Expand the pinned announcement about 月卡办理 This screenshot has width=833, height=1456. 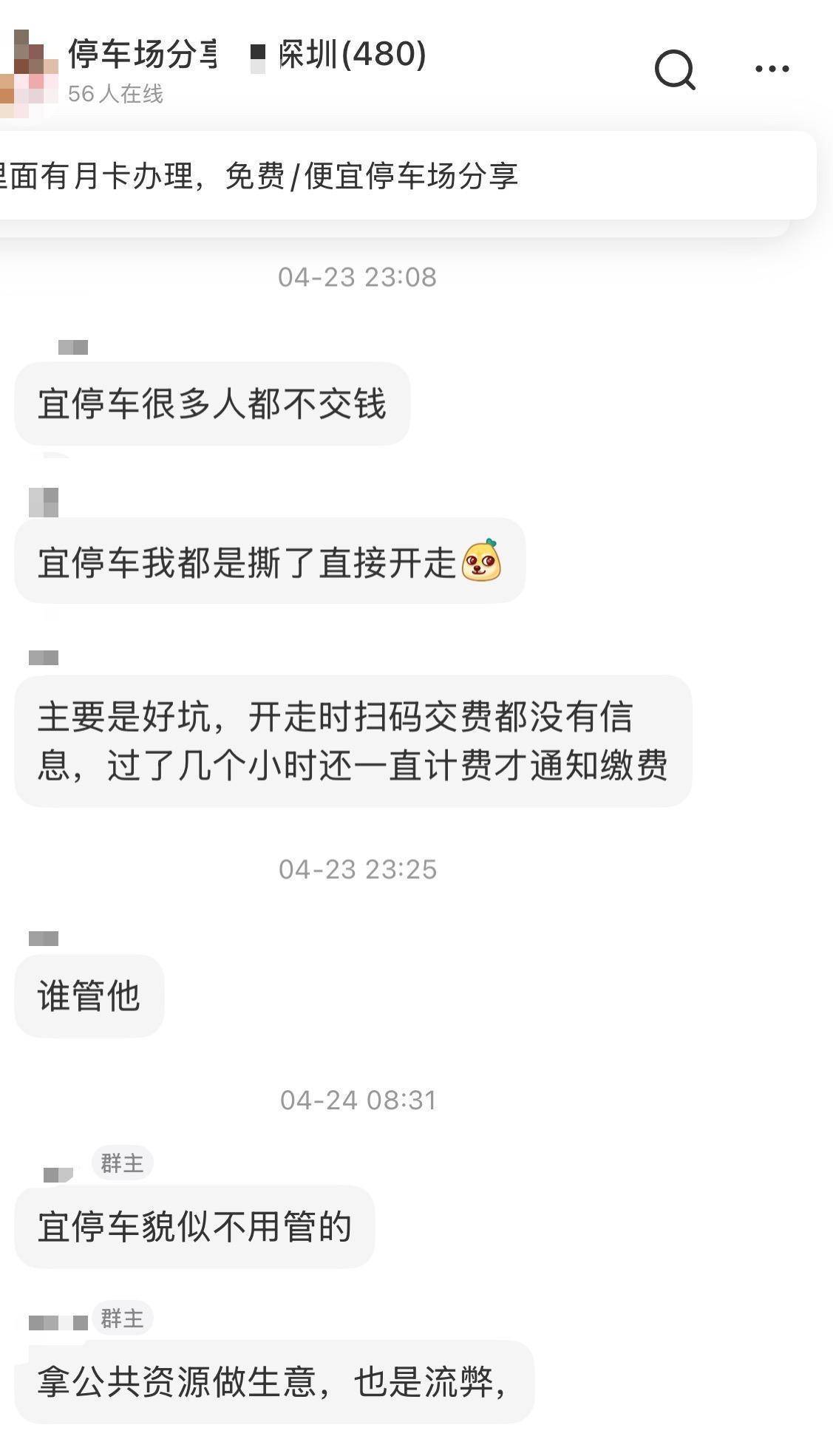296,177
